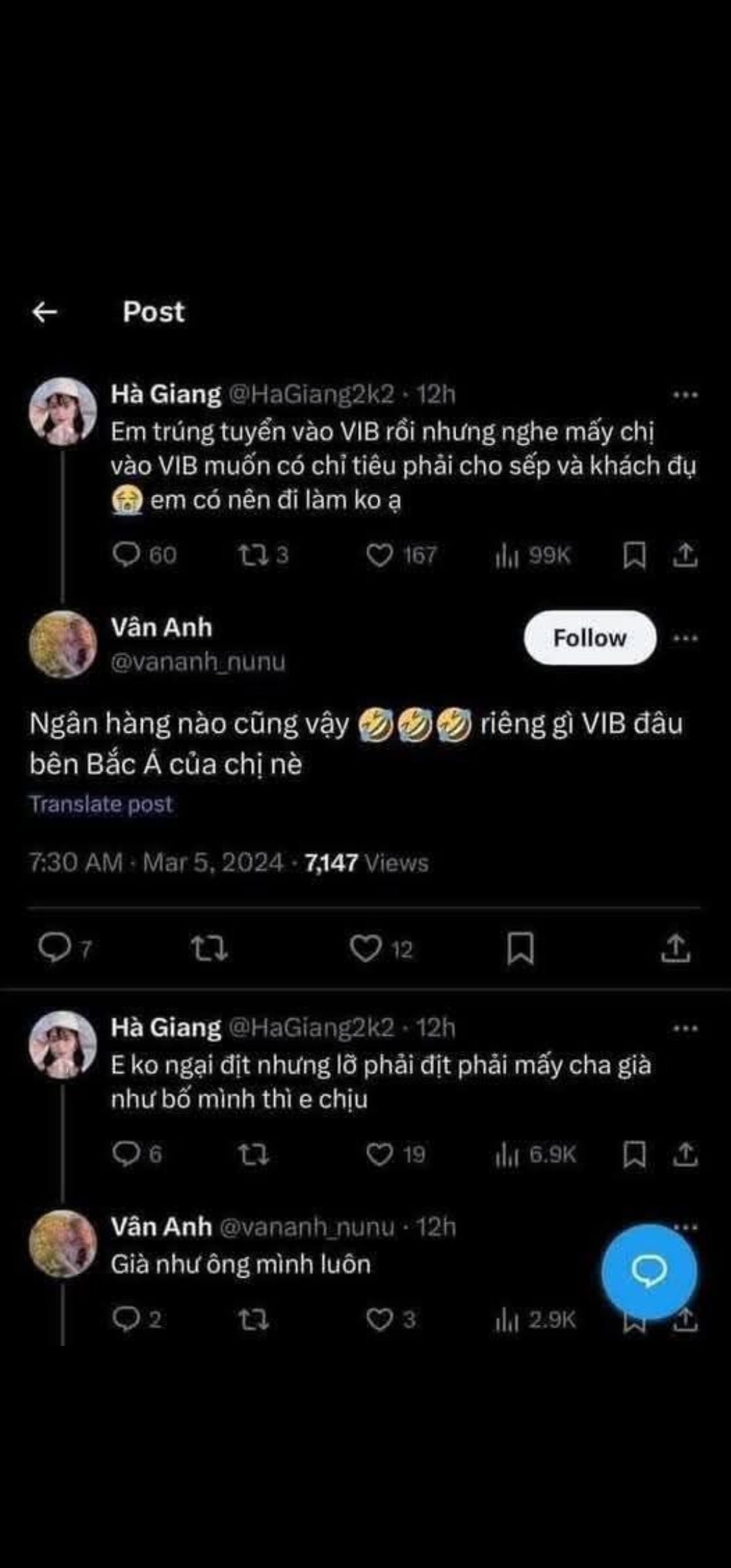Like Vân Anh's main post with 12 likes

pyautogui.click(x=365, y=949)
